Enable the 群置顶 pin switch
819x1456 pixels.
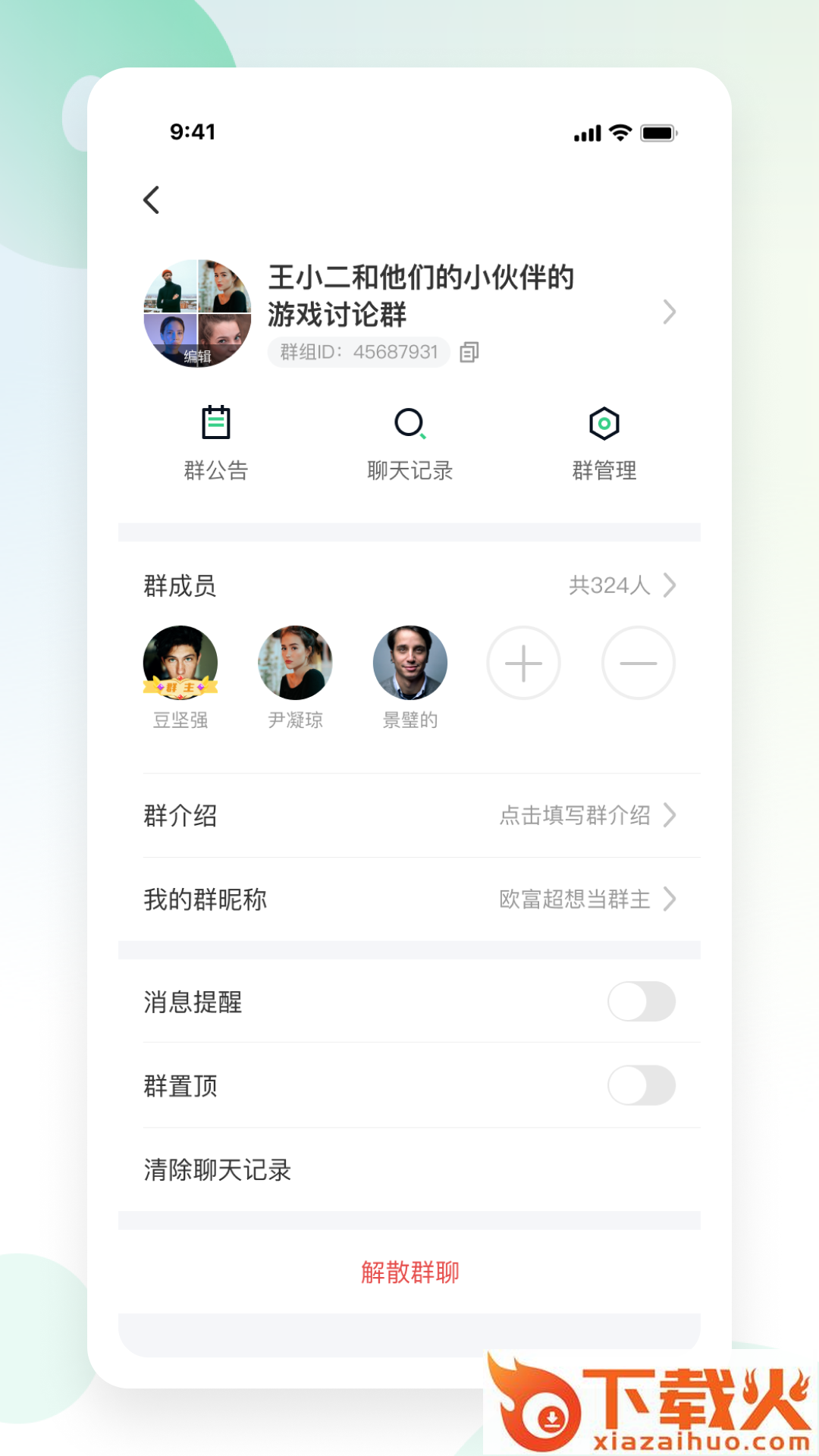coord(642,1085)
